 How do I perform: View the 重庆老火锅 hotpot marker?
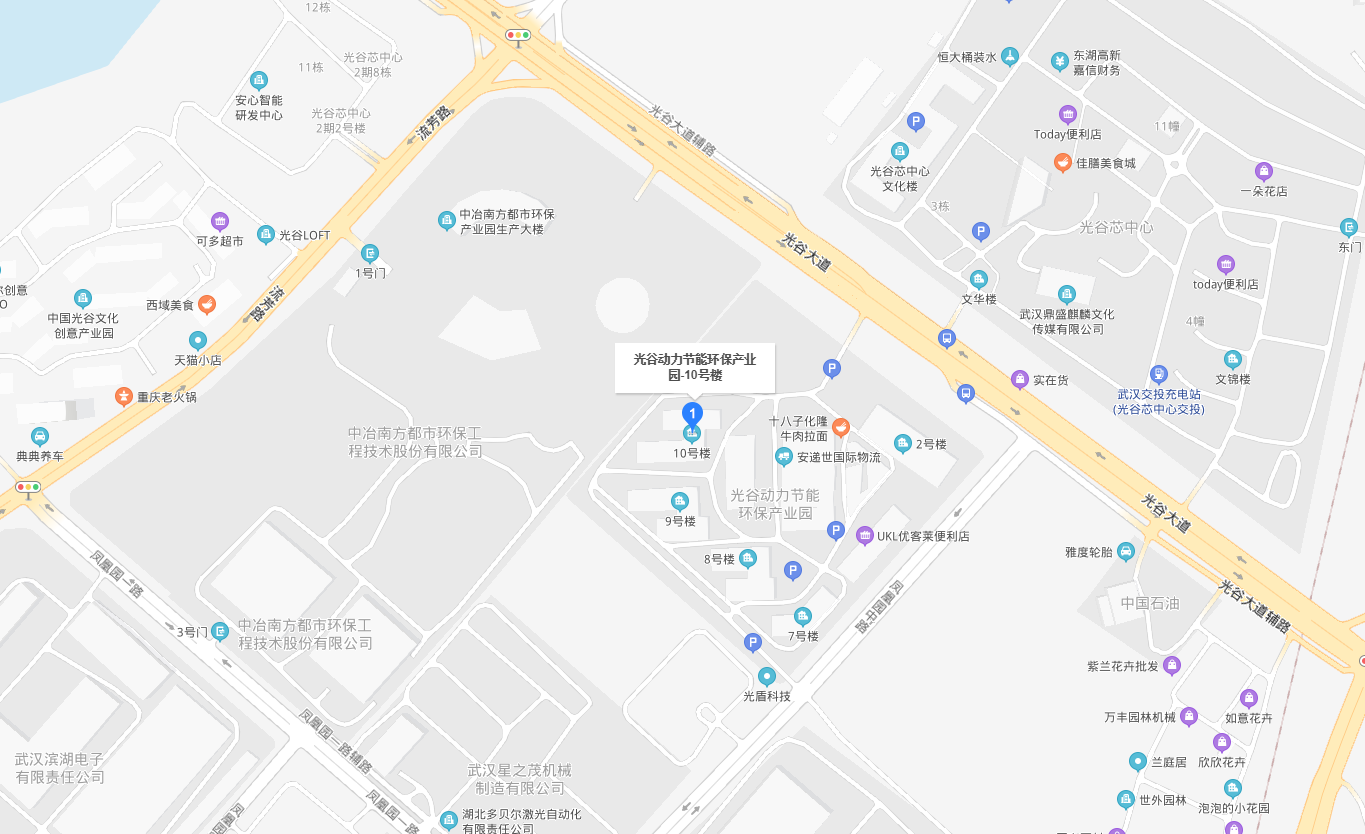(123, 397)
